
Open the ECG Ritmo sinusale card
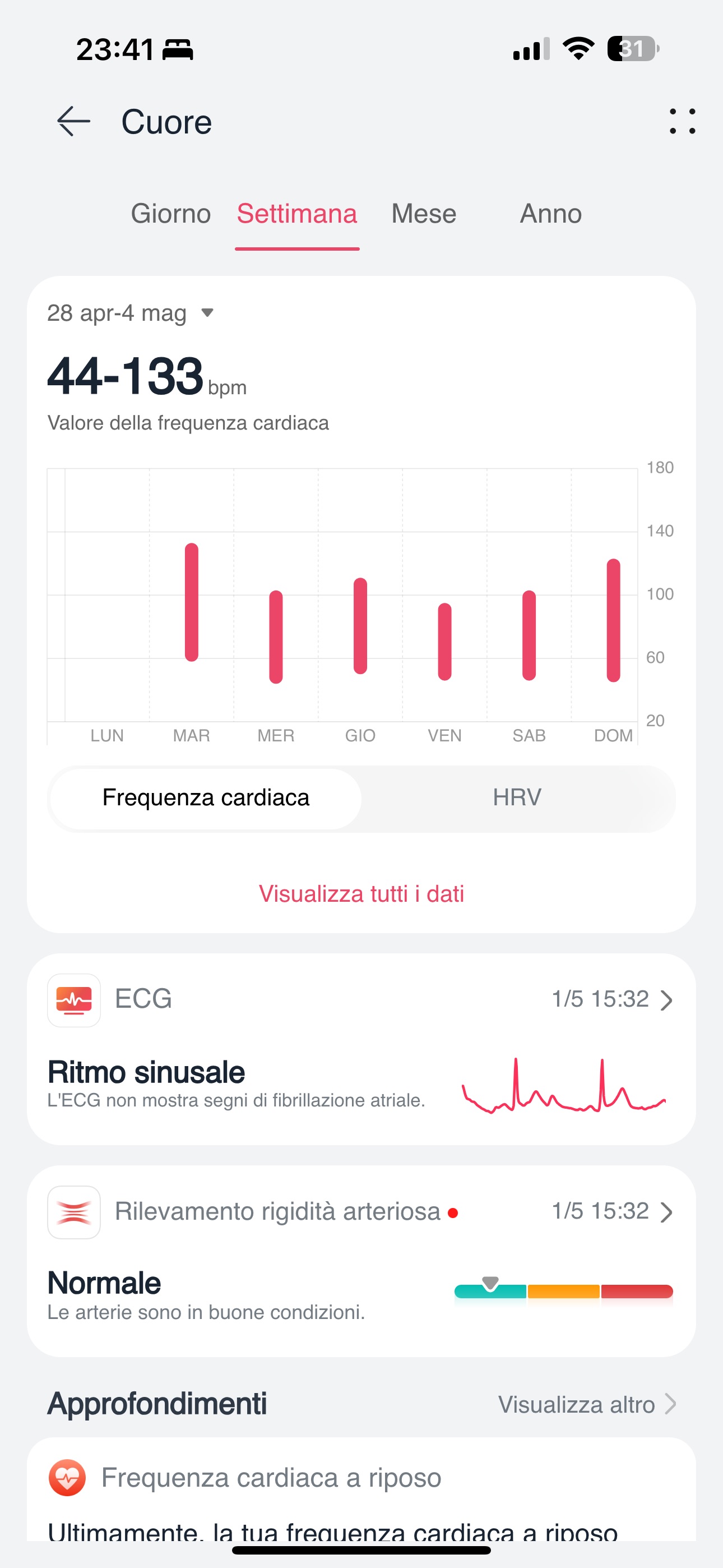pos(361,1049)
